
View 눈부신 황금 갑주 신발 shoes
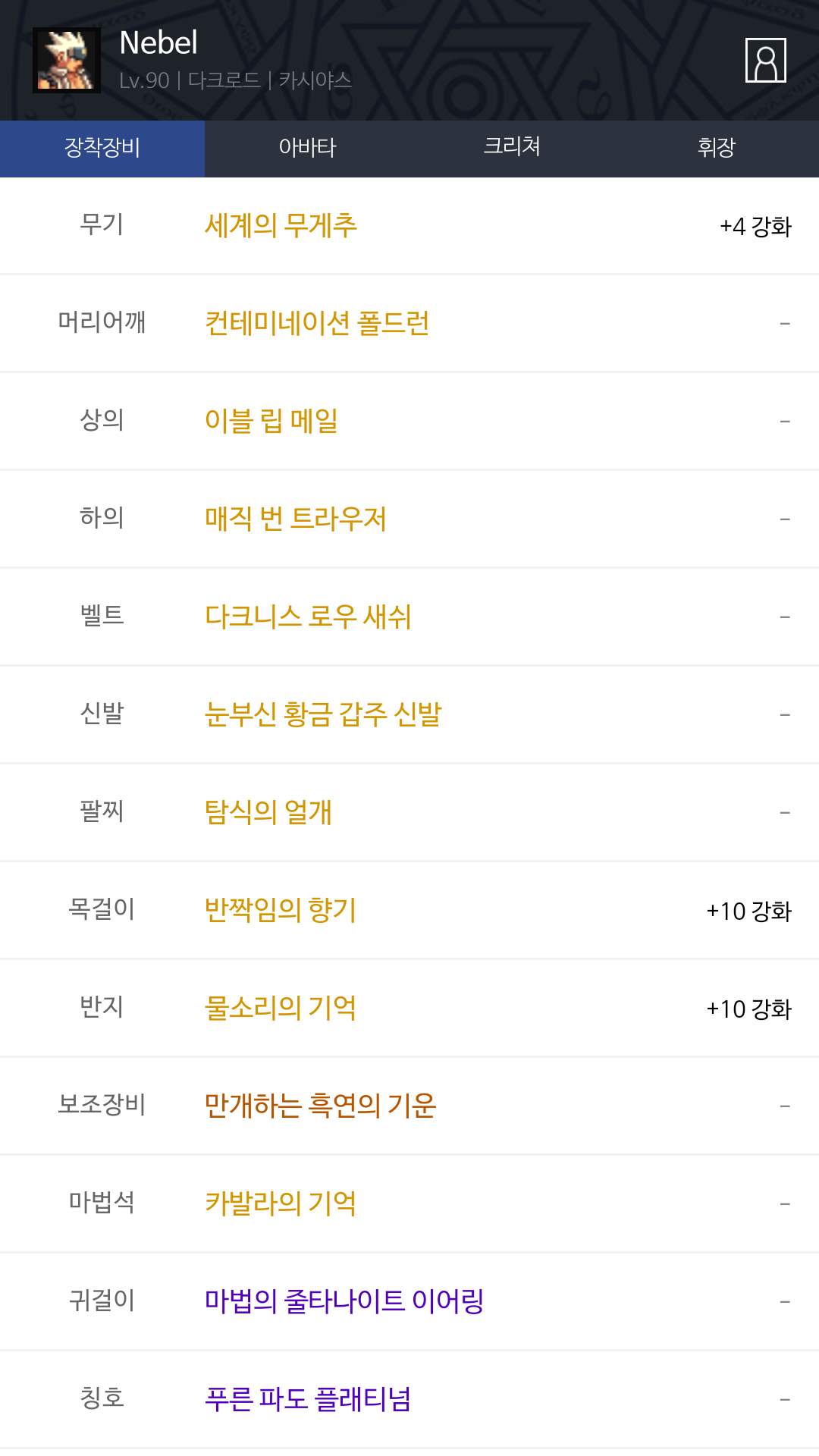pyautogui.click(x=323, y=715)
